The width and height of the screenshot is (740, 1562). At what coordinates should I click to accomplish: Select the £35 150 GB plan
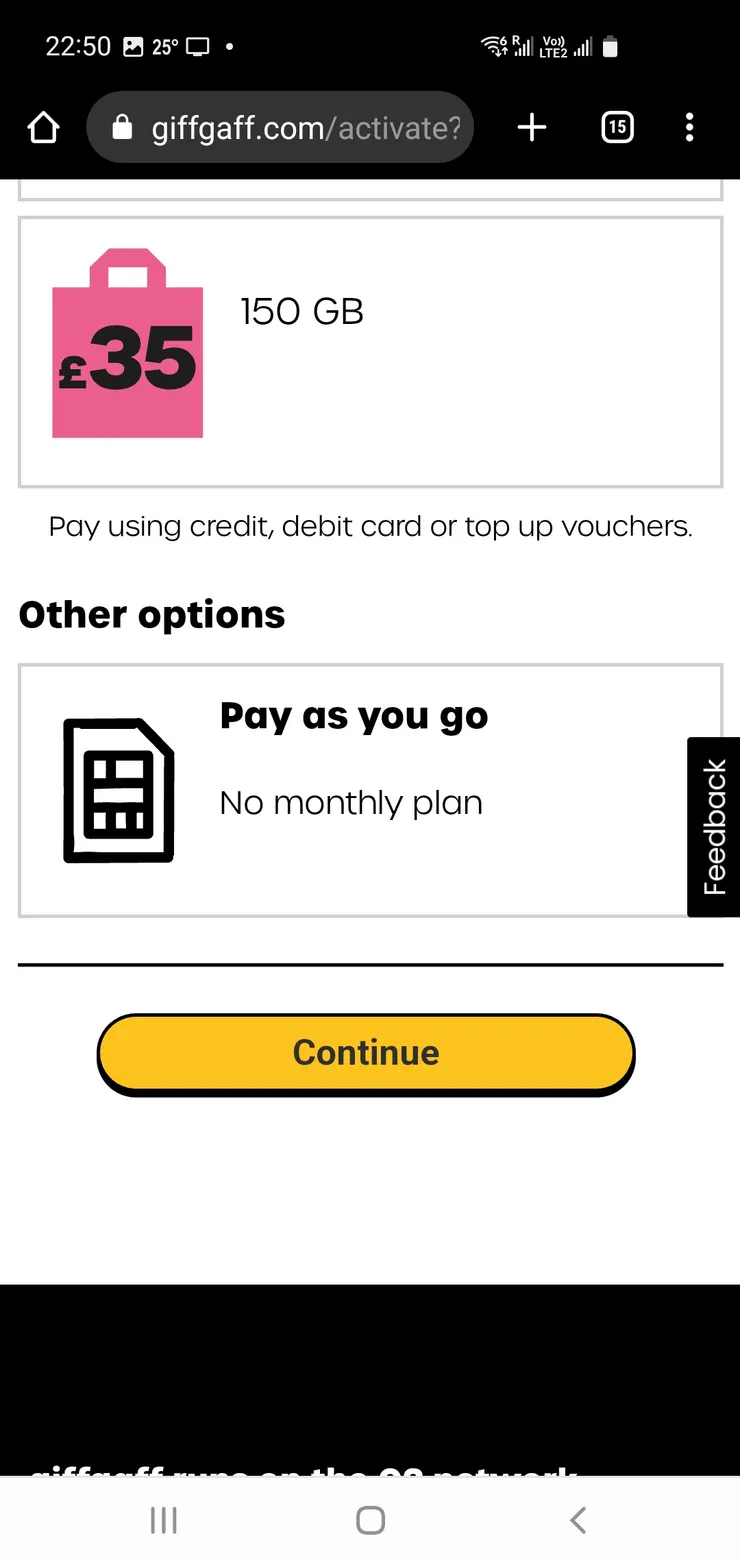370,352
